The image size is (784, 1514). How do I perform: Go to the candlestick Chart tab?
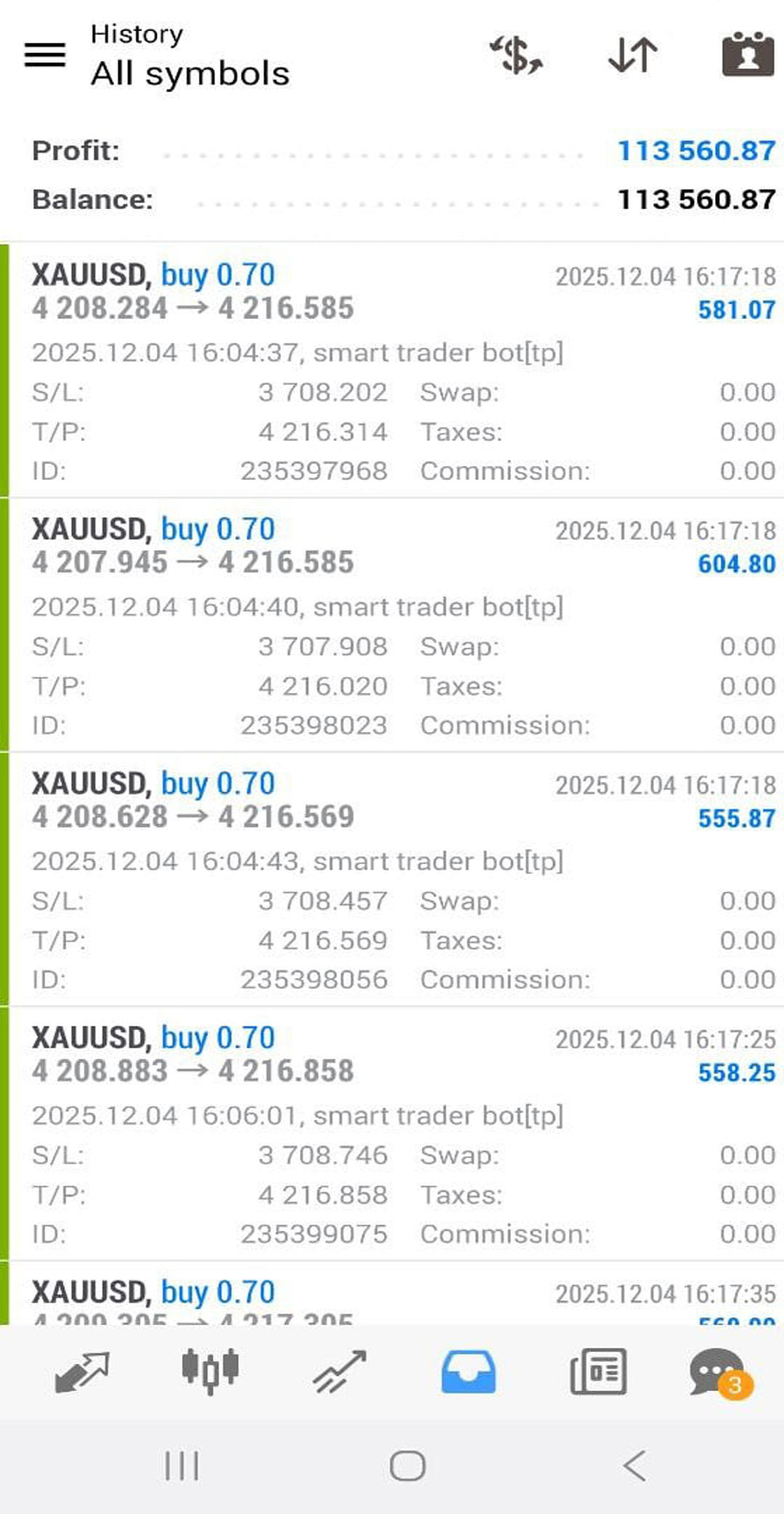tap(210, 1372)
